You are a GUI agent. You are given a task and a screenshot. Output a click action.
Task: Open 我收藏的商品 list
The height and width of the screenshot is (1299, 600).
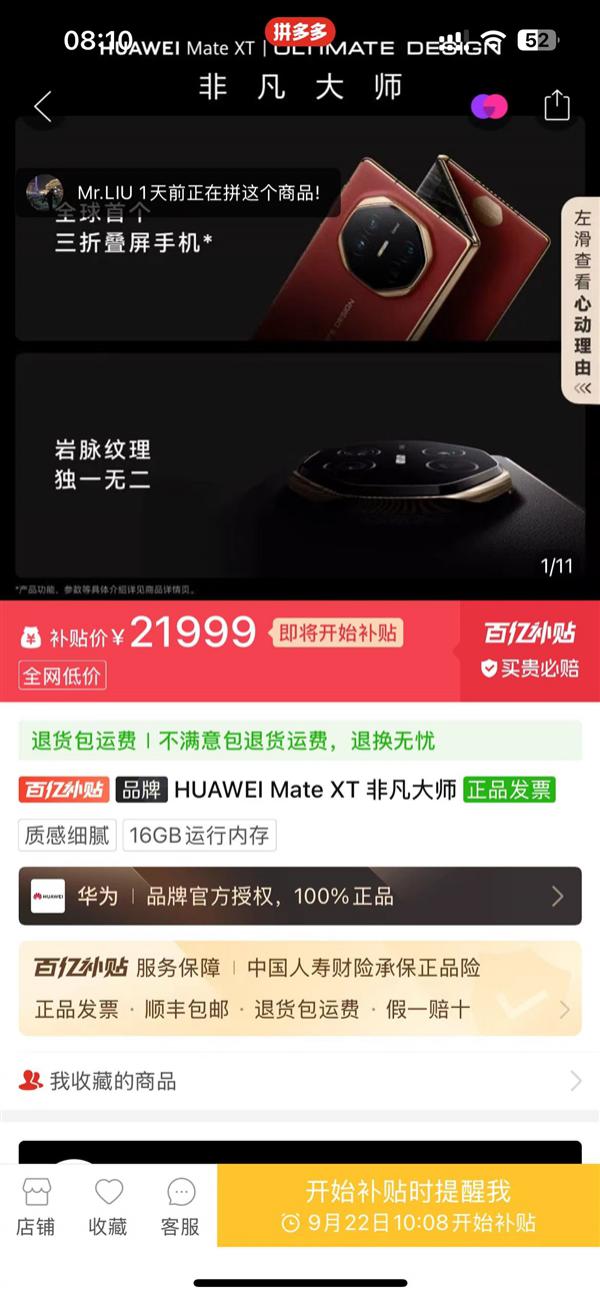(x=300, y=1081)
